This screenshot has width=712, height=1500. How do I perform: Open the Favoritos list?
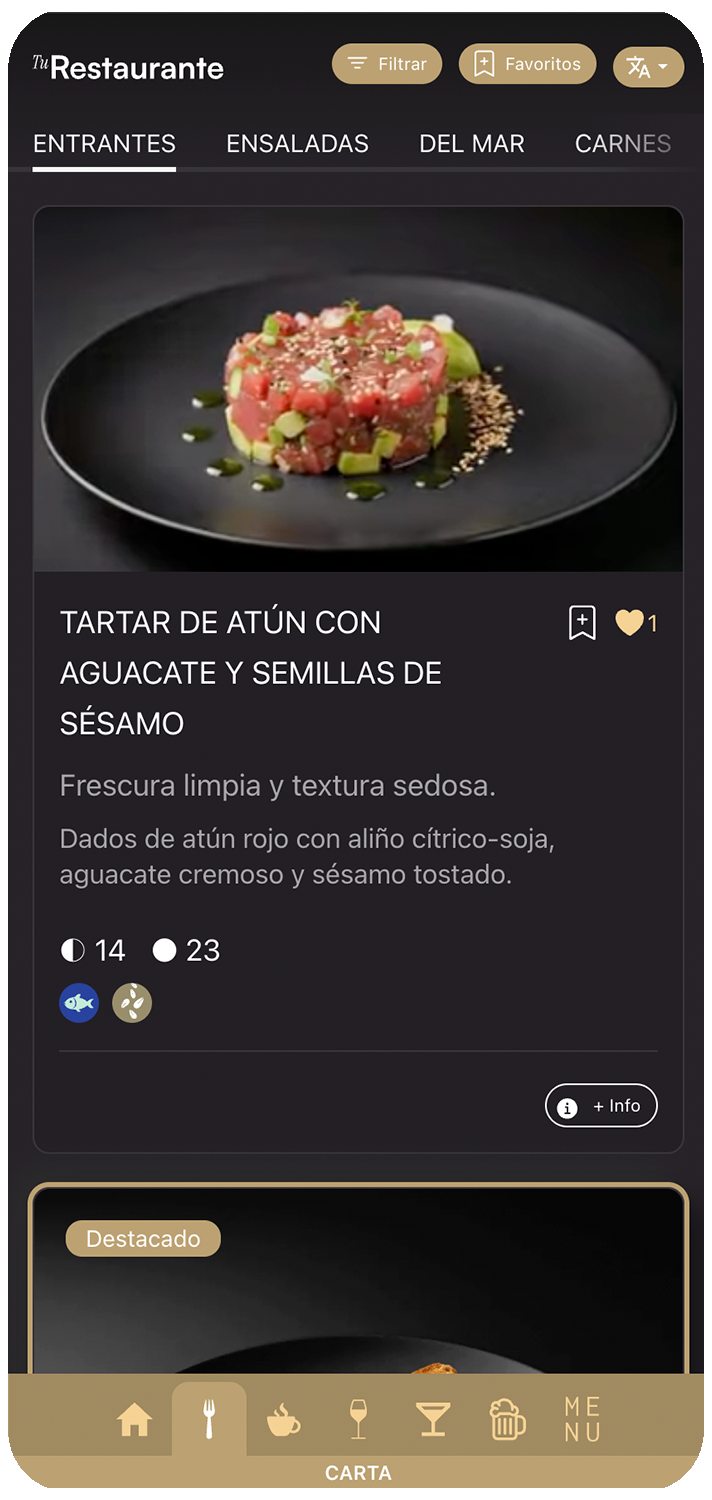[527, 64]
